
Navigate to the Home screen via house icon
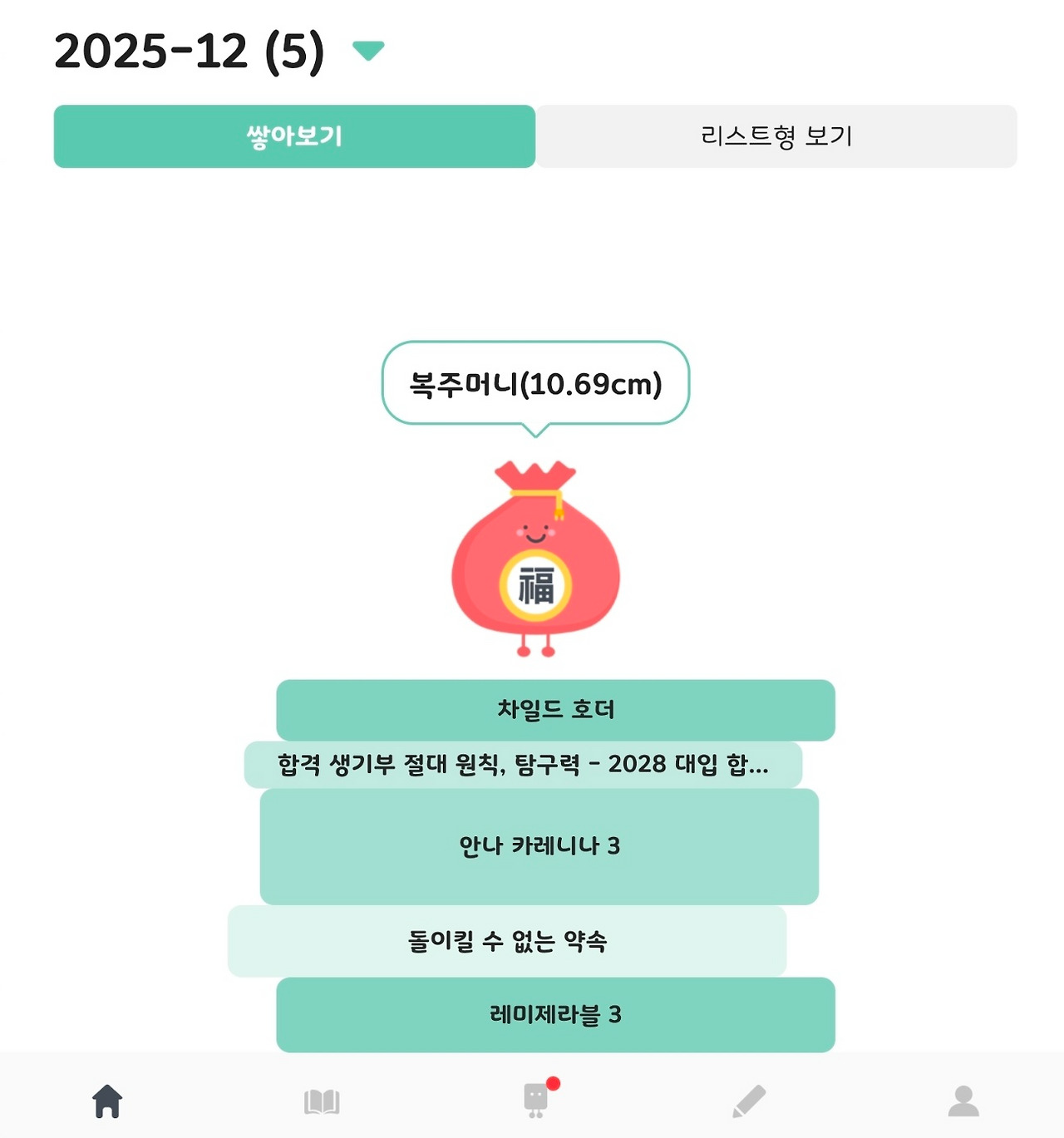coord(109,1100)
